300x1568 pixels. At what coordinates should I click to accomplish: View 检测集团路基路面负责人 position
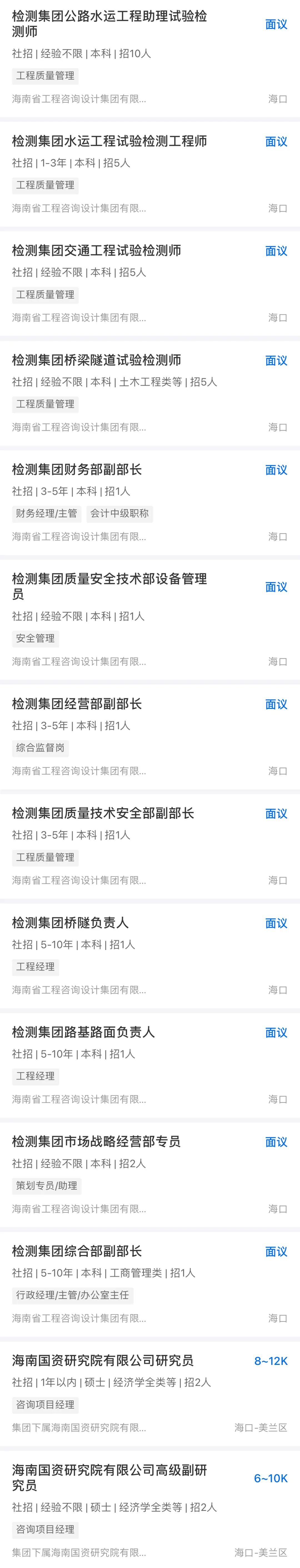tap(84, 1032)
